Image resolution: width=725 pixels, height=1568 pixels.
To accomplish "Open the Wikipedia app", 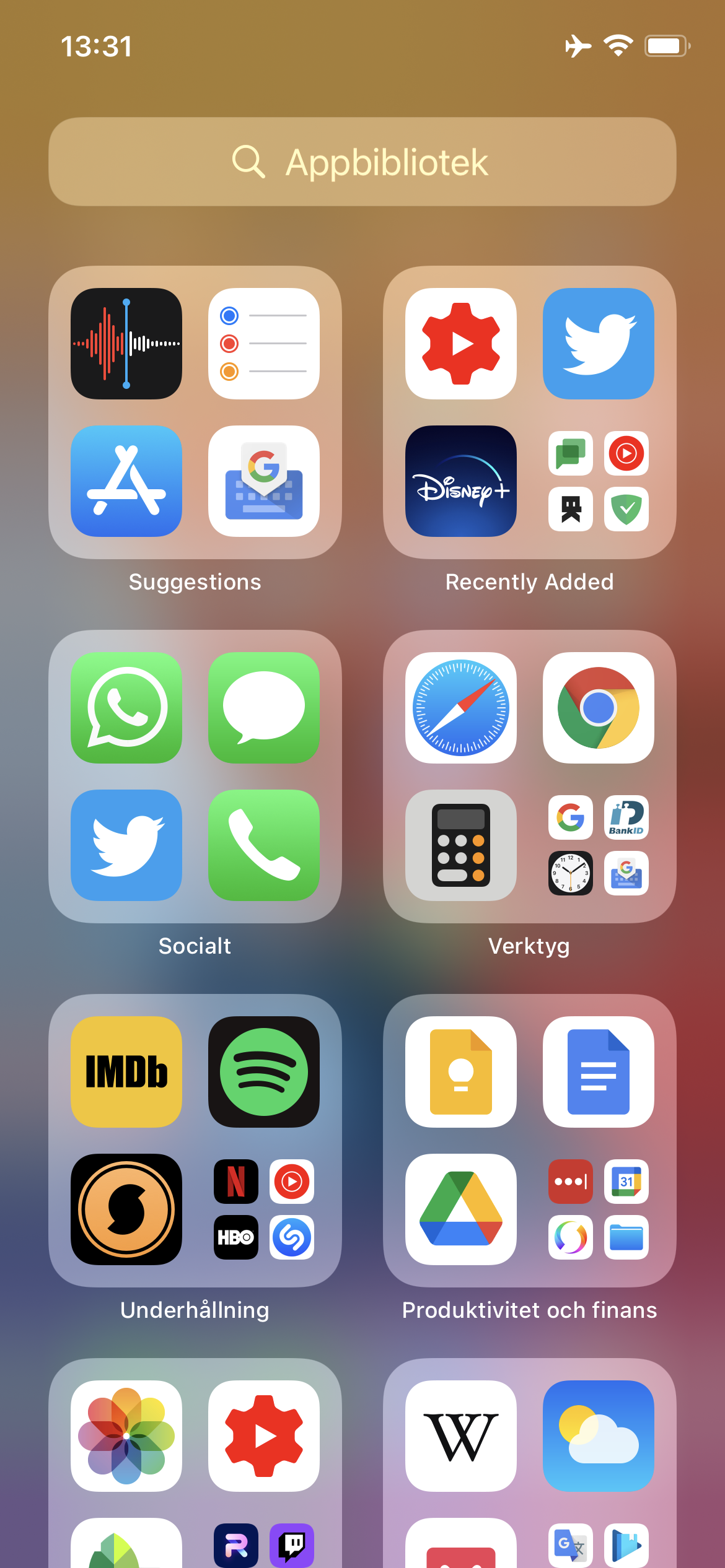I will 461,1436.
